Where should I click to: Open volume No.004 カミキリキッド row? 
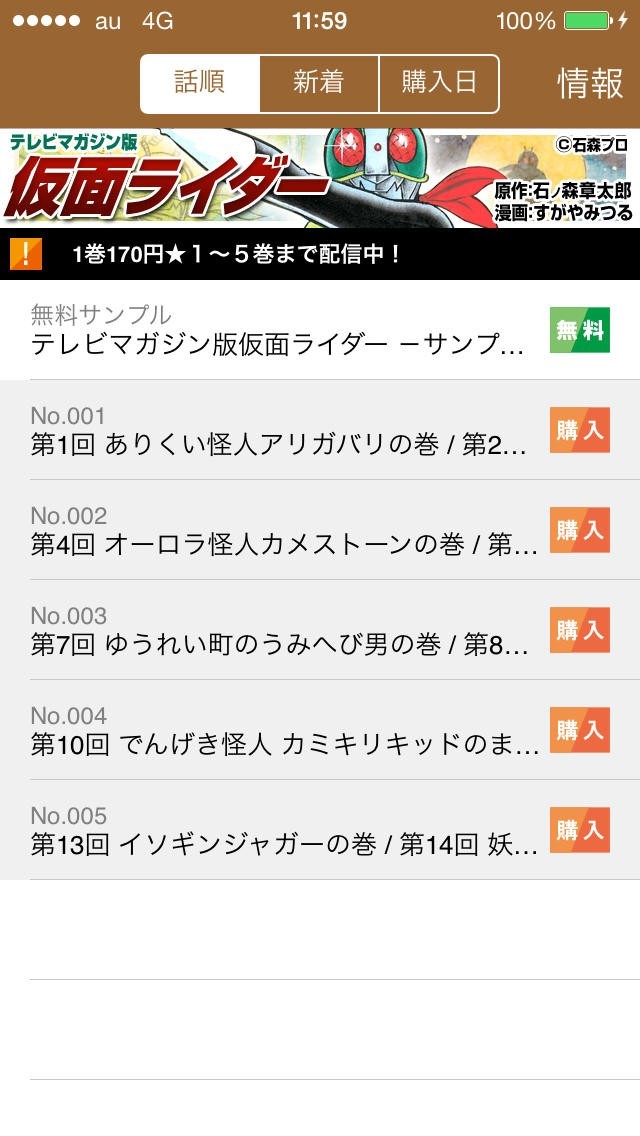(278, 731)
